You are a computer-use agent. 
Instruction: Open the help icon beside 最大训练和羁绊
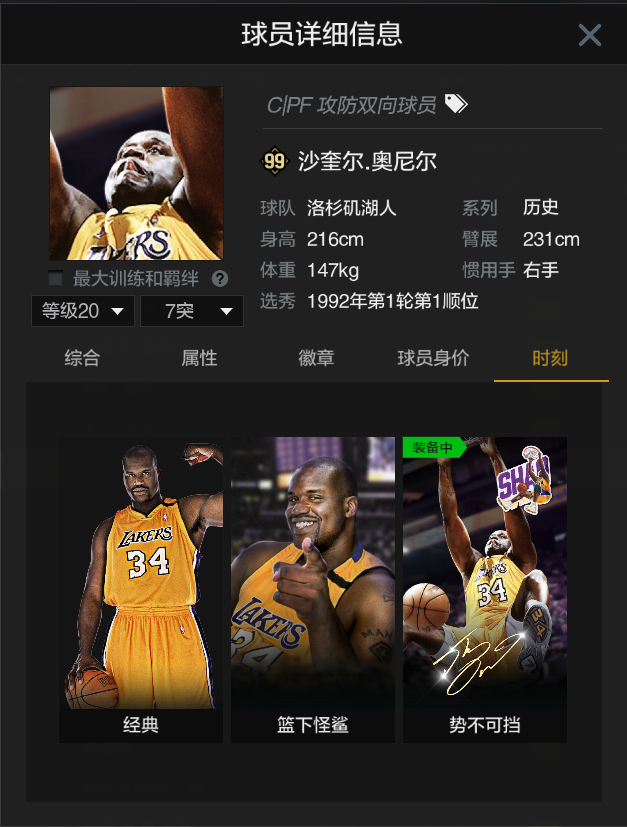pyautogui.click(x=220, y=279)
